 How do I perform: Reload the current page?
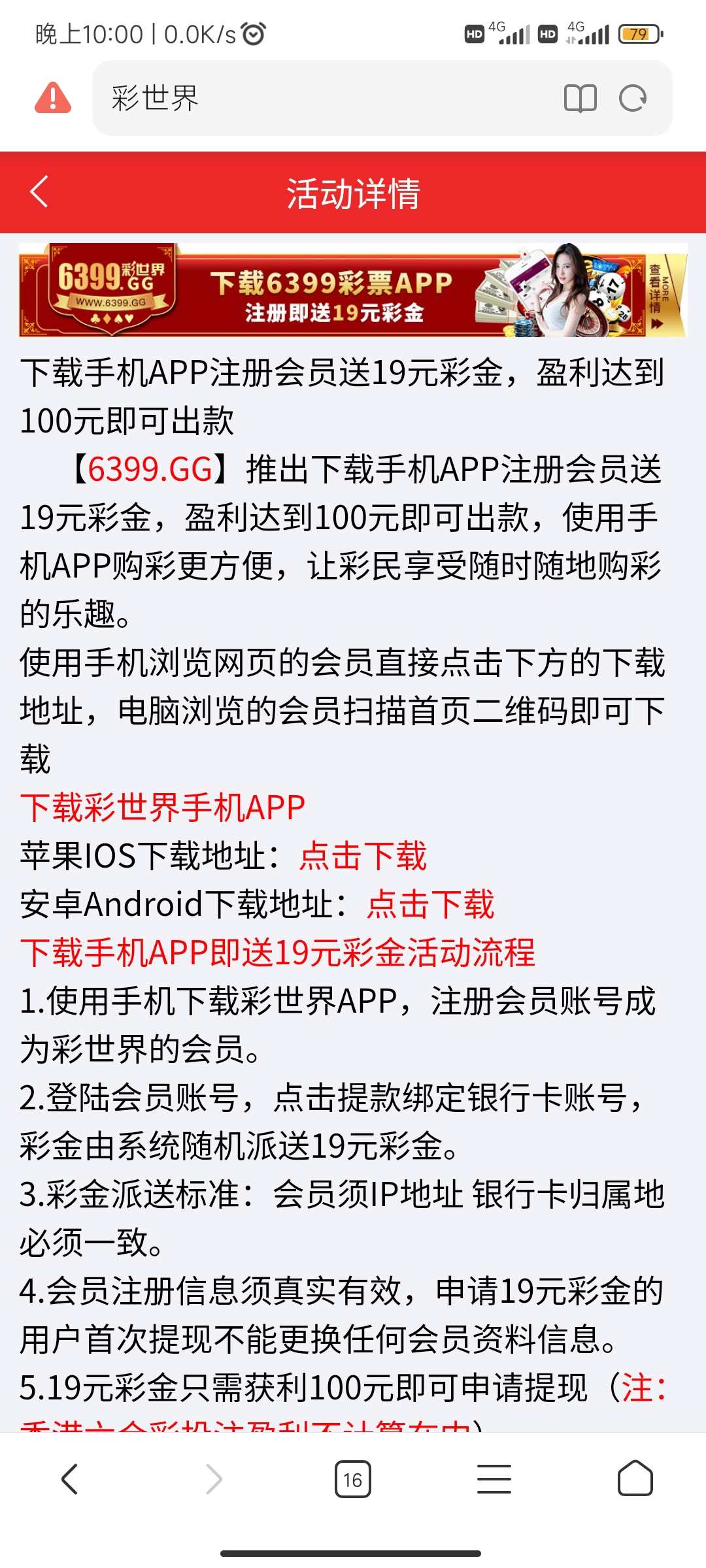(x=632, y=99)
